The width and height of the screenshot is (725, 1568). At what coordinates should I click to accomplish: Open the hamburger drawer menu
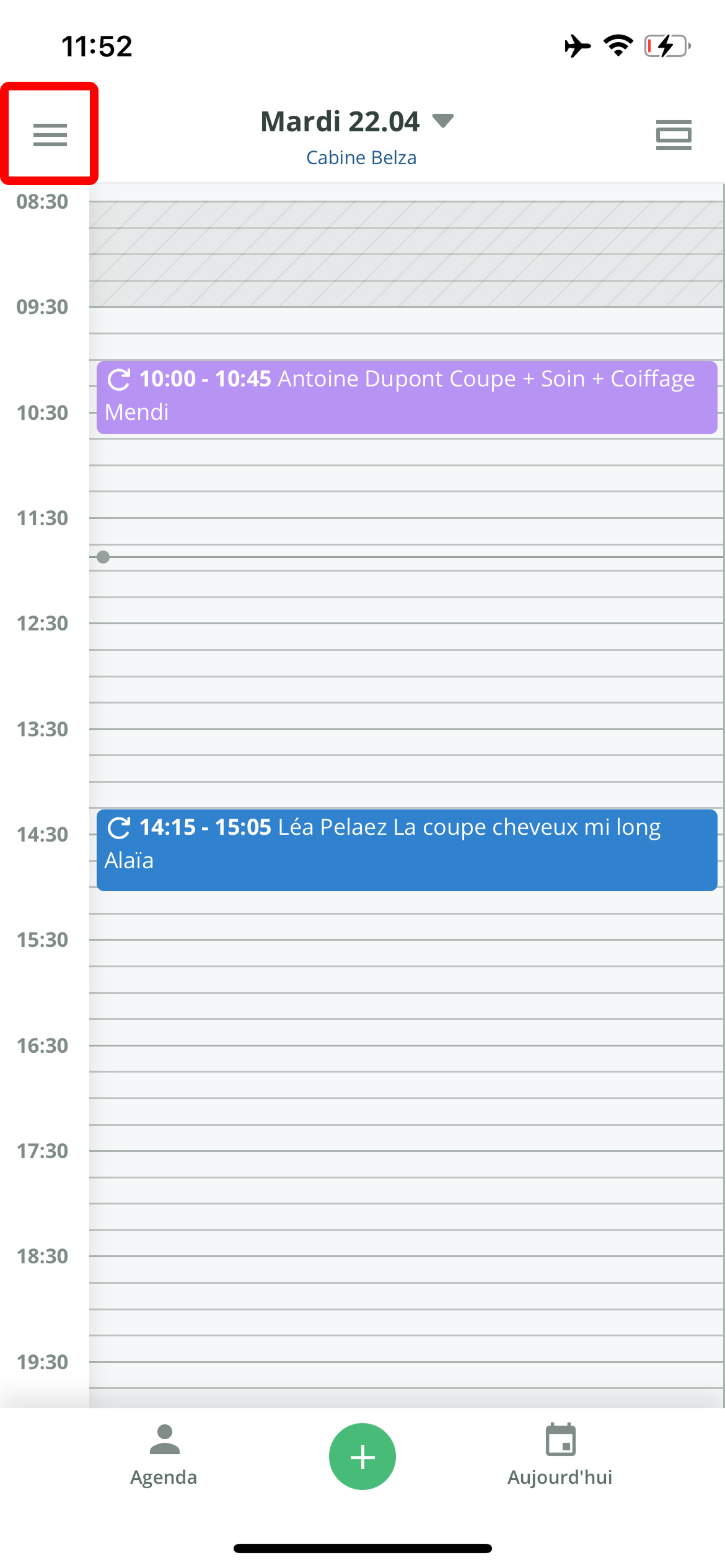(50, 134)
